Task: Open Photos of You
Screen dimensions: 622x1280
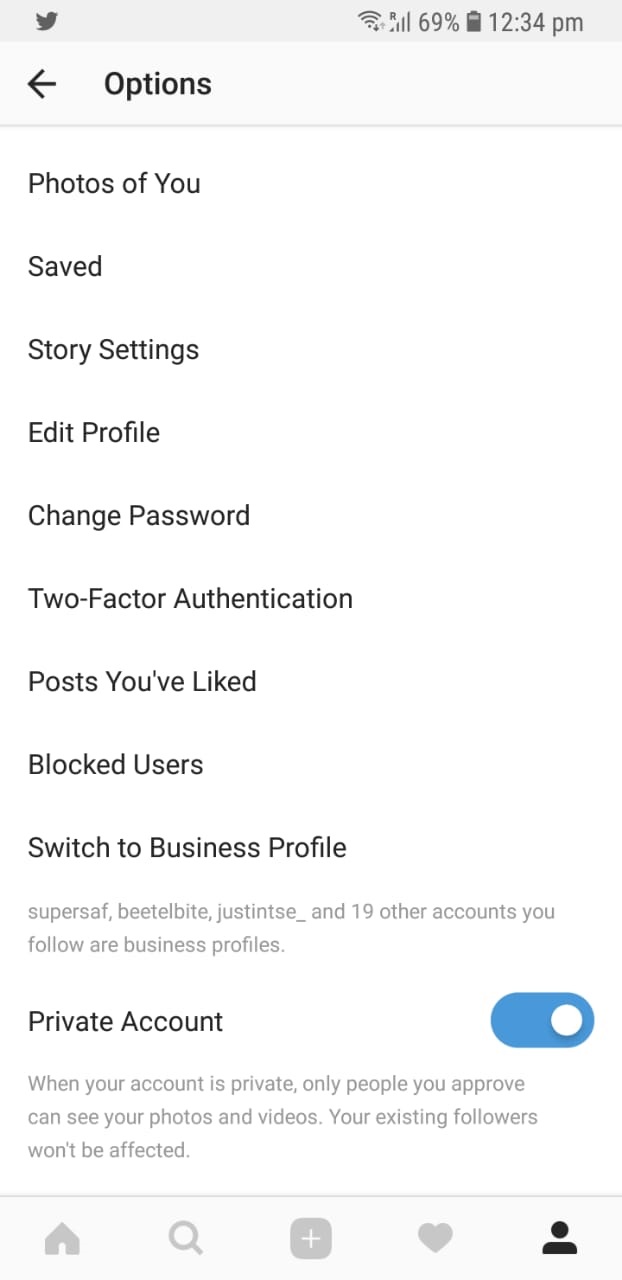Action: coord(114,184)
